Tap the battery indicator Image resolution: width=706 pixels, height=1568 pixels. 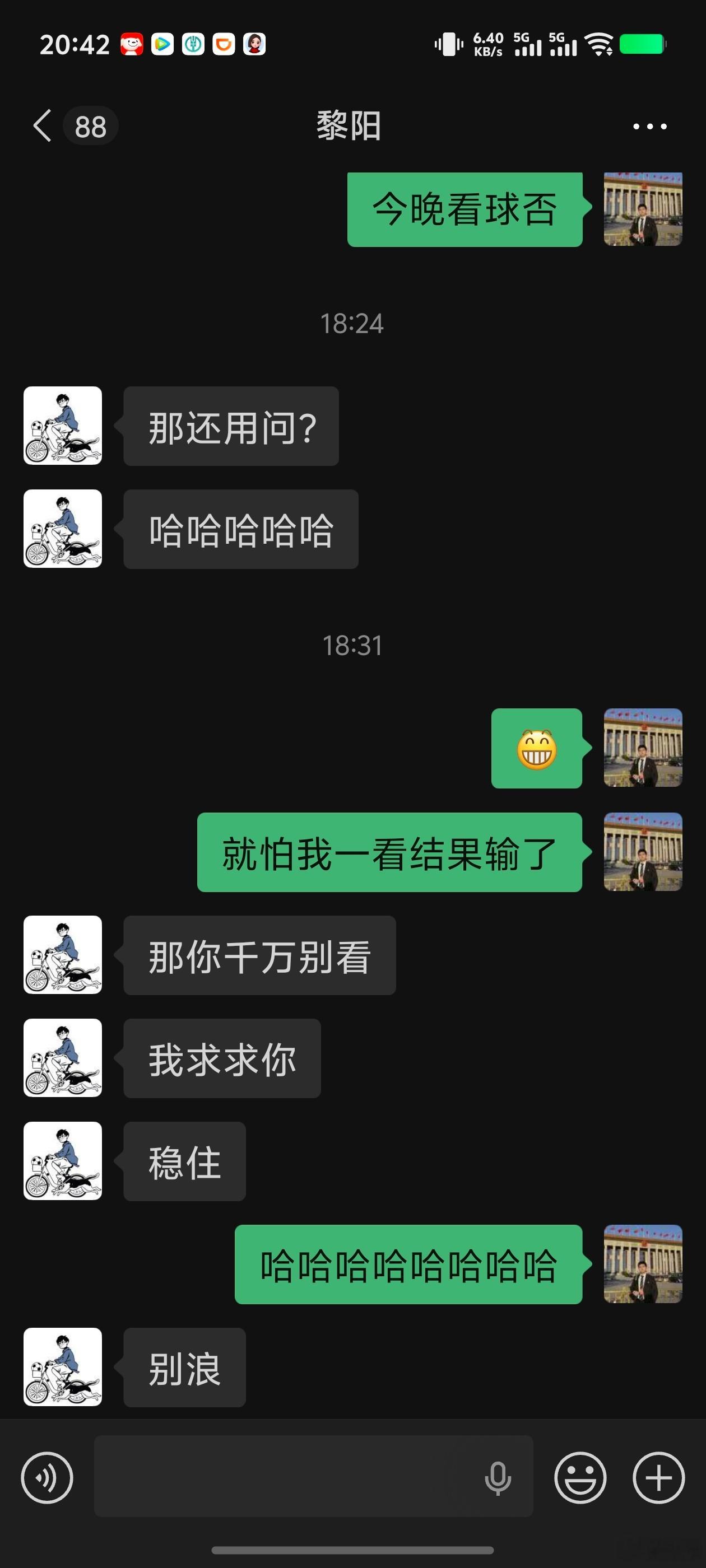point(643,43)
